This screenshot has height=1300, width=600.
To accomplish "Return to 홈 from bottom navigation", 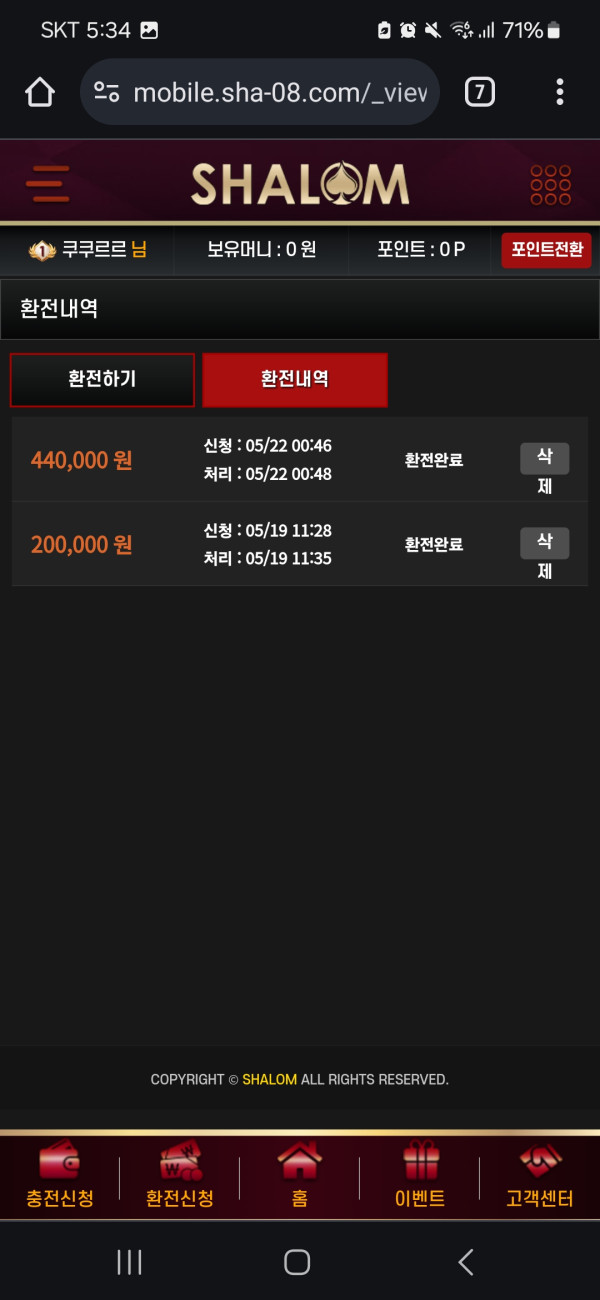I will pyautogui.click(x=300, y=1177).
